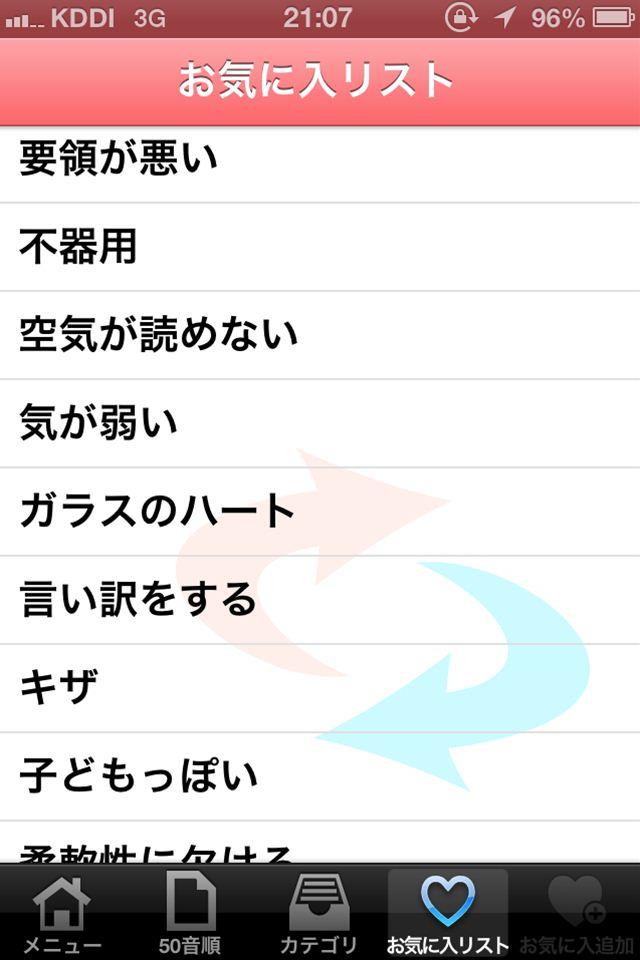Open the 気が弱い item
Viewport: 640px width, 960px height.
click(x=320, y=423)
